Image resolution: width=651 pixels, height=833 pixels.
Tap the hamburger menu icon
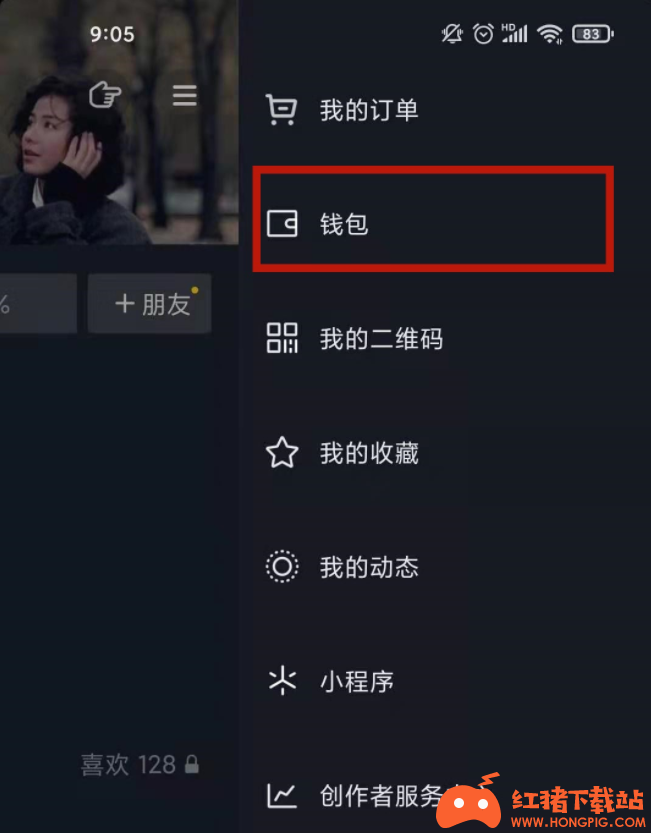[x=184, y=95]
